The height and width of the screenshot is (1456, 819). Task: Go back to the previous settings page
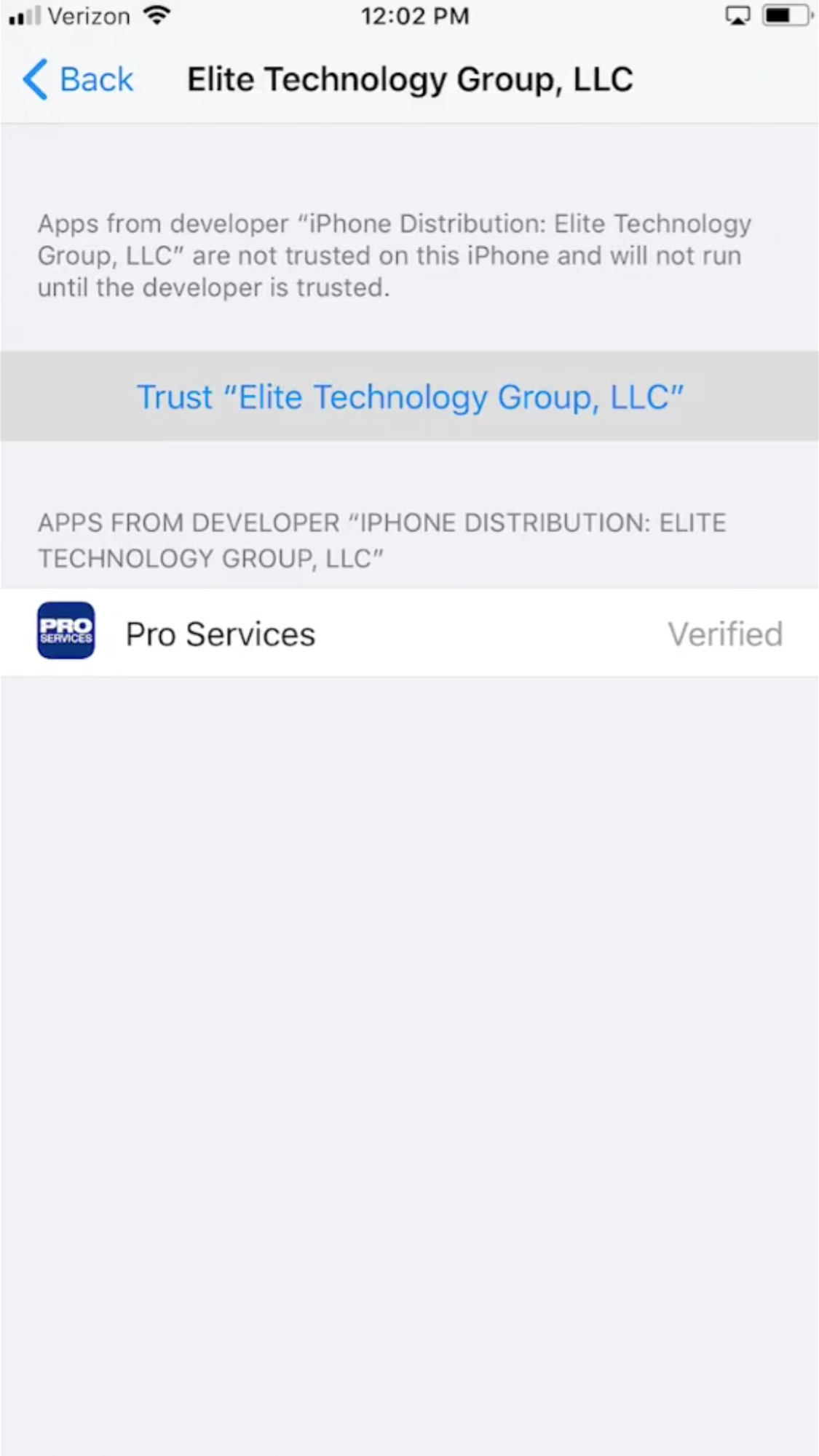79,79
